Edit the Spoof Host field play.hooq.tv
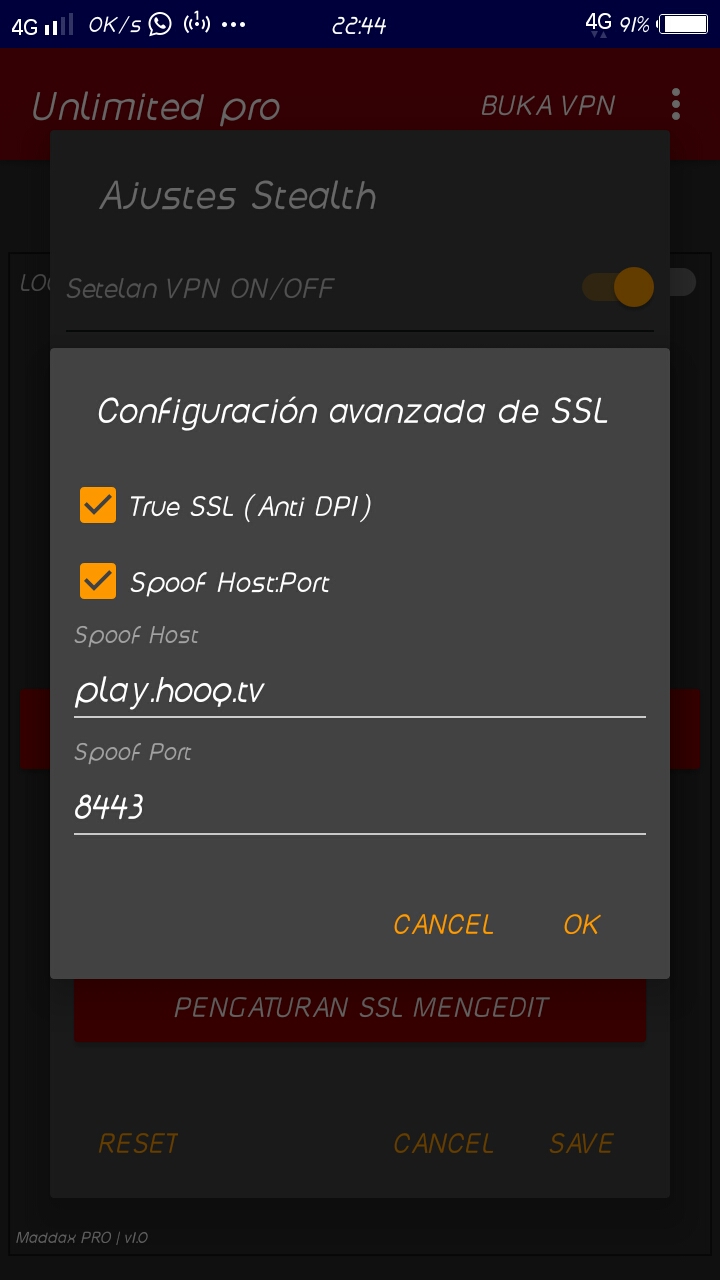 (360, 691)
